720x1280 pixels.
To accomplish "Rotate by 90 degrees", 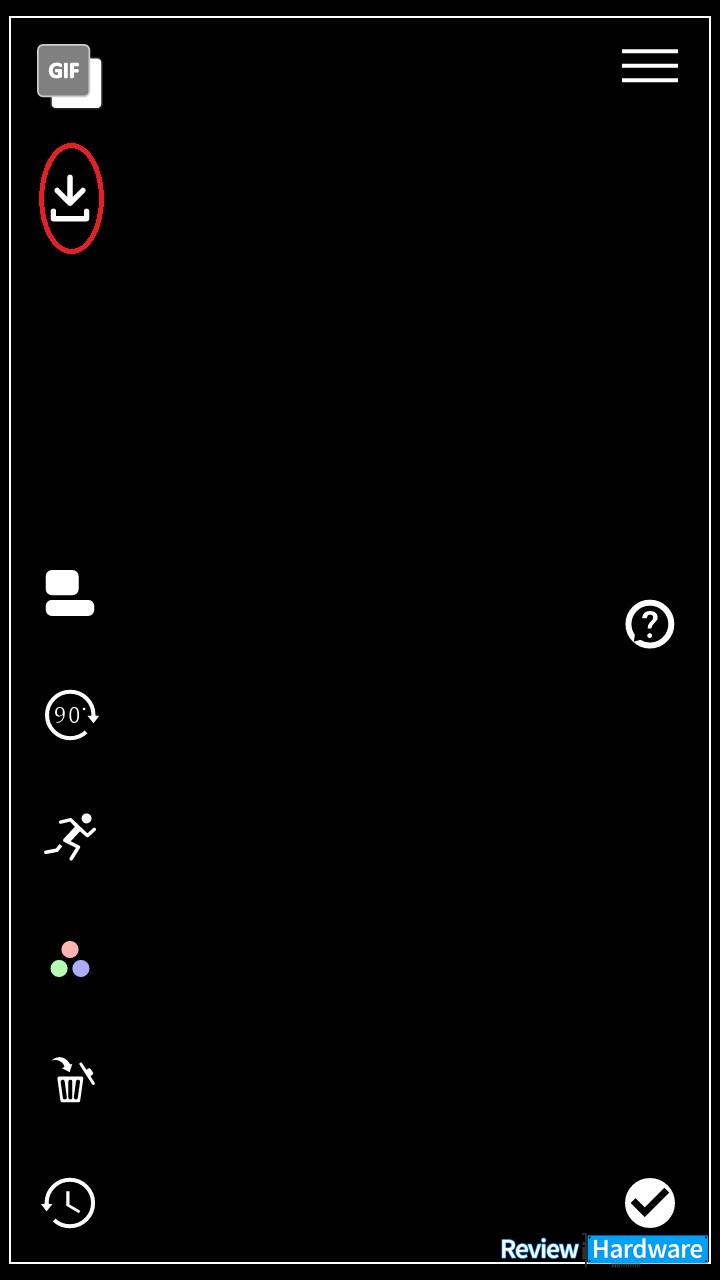I will [72, 714].
